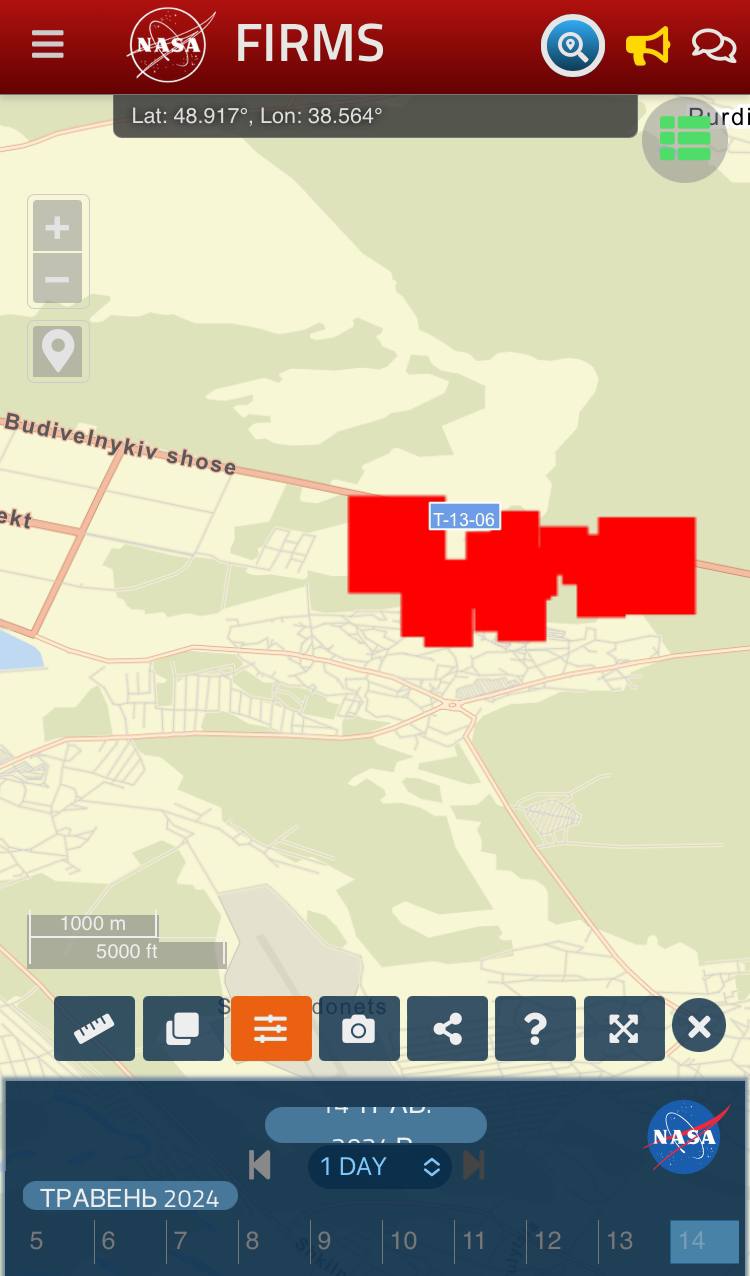Screen dimensions: 750x1276
Task: Jump to the previous day
Action: tap(260, 1165)
